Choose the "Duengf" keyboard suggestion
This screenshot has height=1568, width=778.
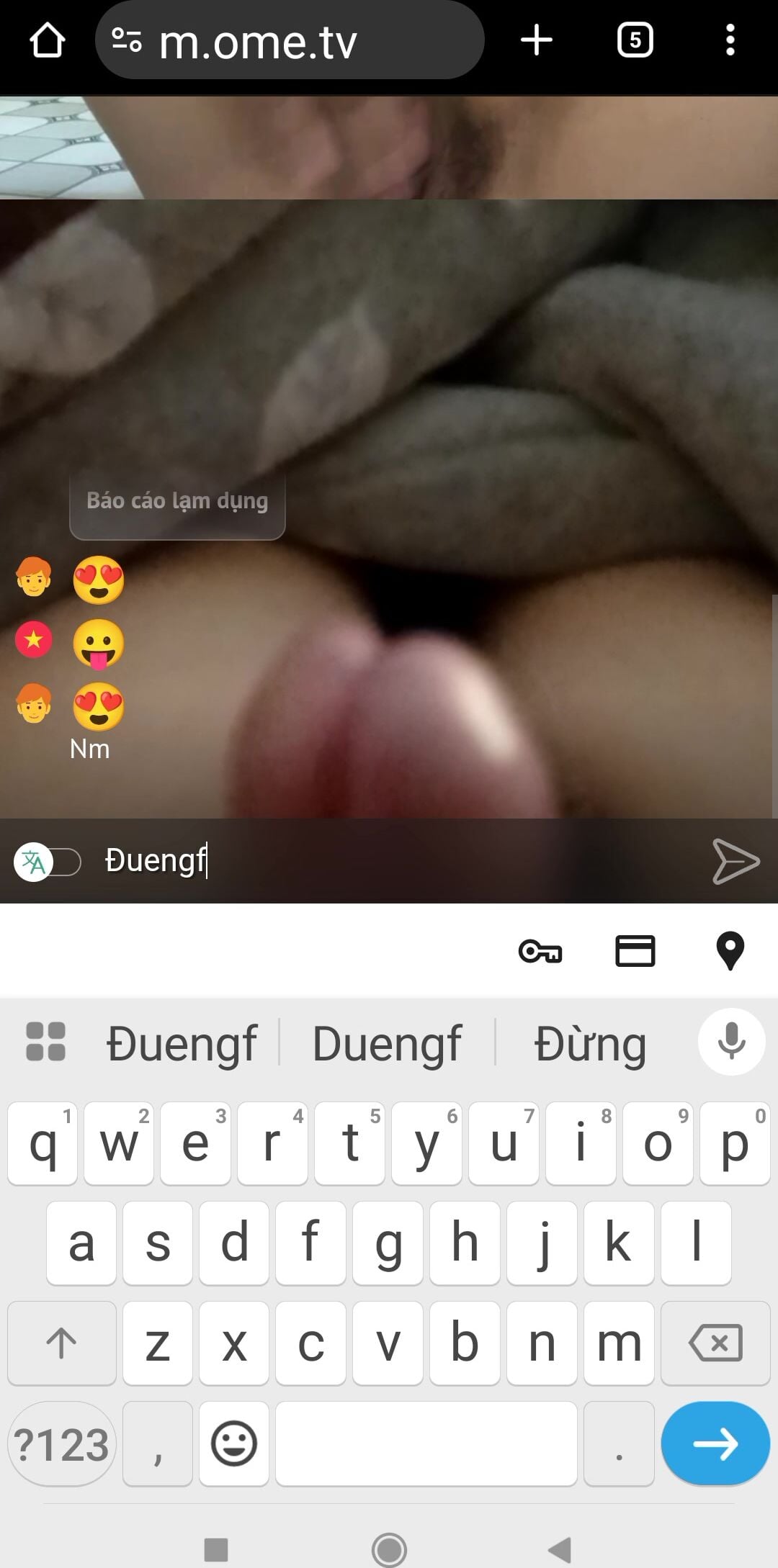tap(387, 1045)
